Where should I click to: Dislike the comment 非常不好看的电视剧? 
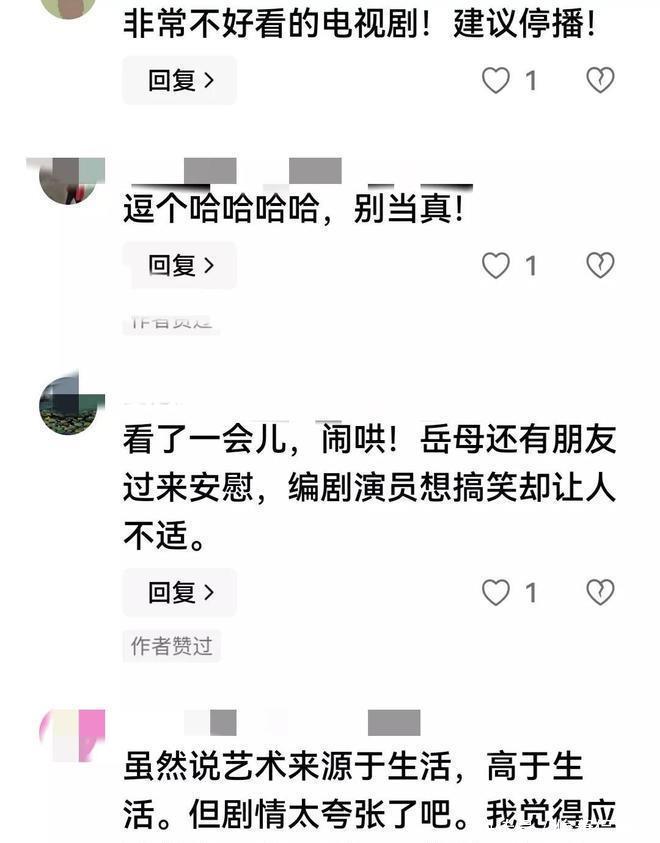click(599, 80)
